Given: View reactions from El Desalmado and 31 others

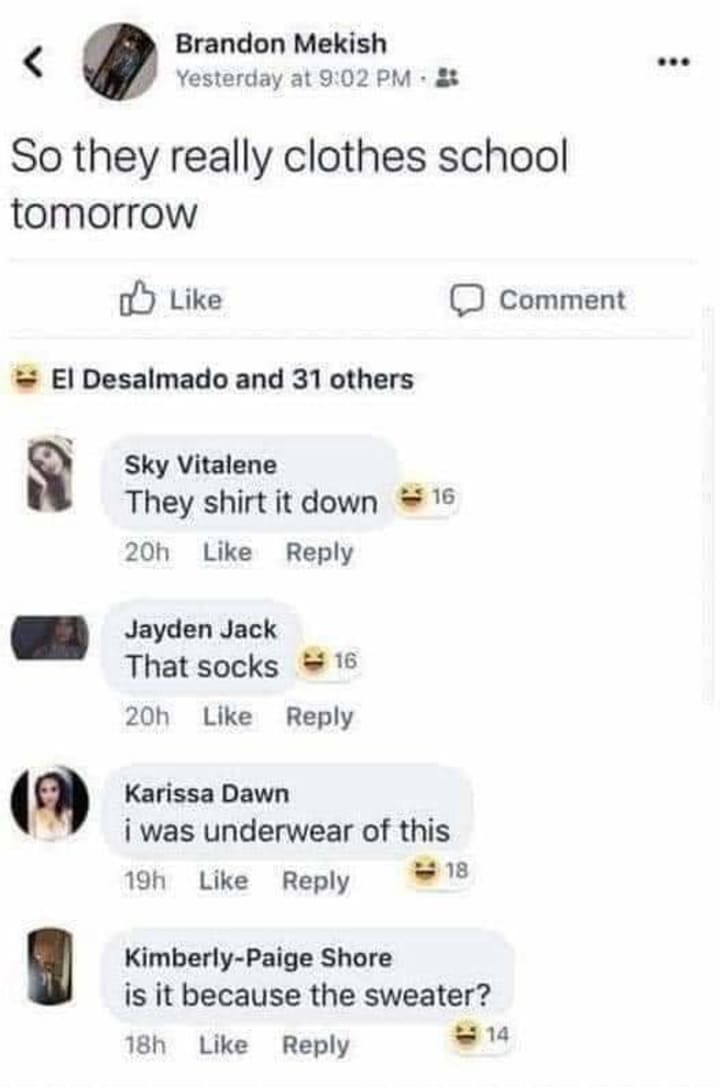Looking at the screenshot, I should 213,379.
